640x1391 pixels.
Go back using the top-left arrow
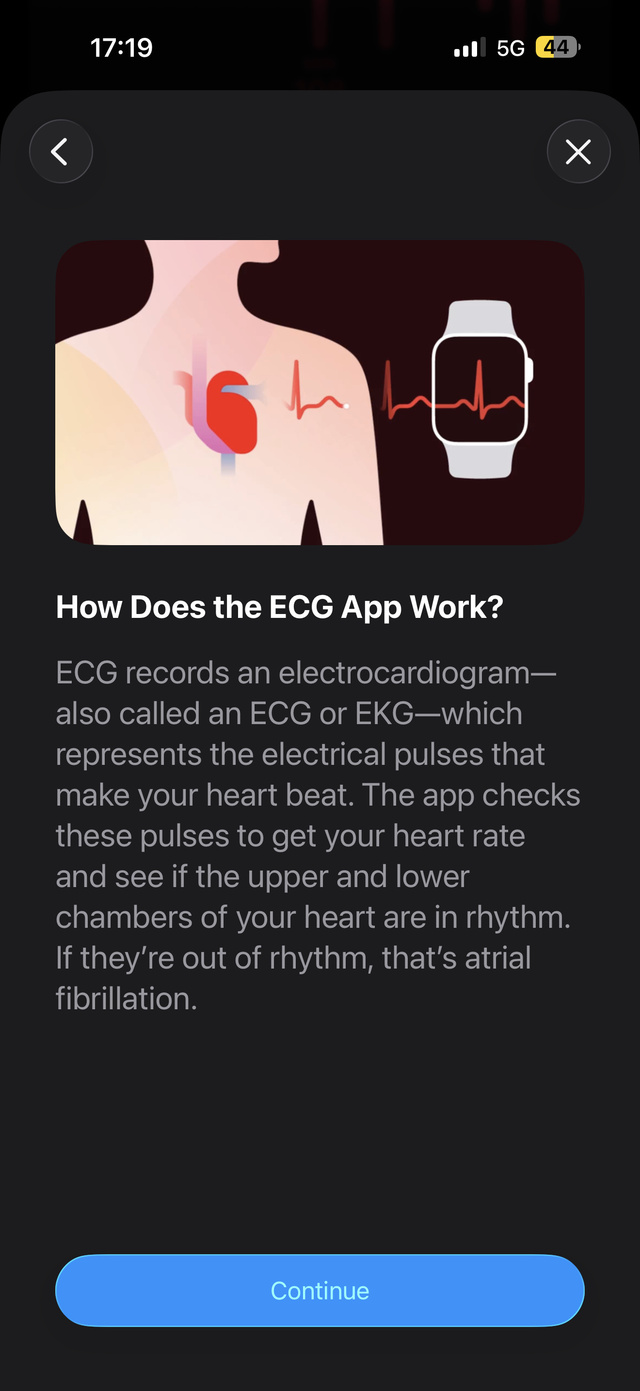[61, 152]
